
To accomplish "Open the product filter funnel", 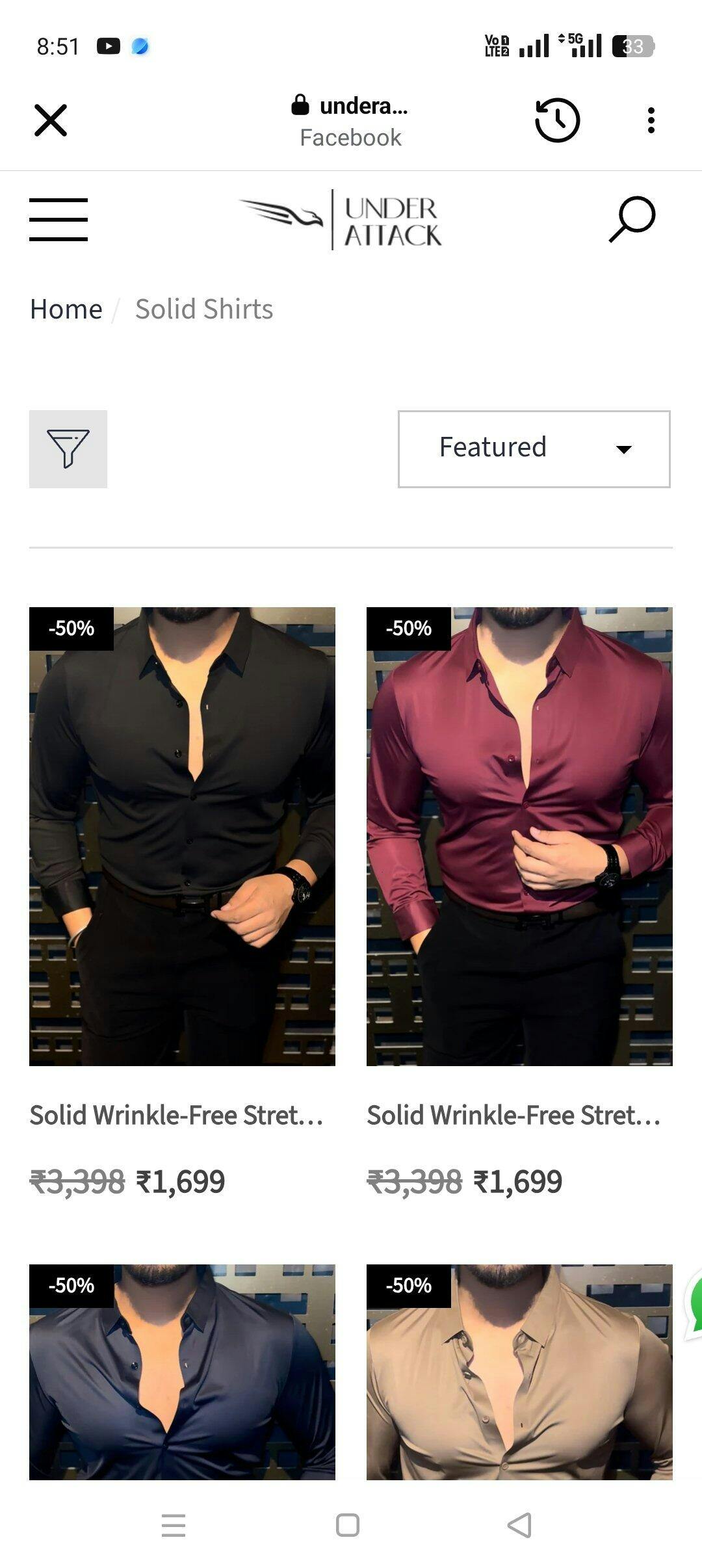I will 68,449.
